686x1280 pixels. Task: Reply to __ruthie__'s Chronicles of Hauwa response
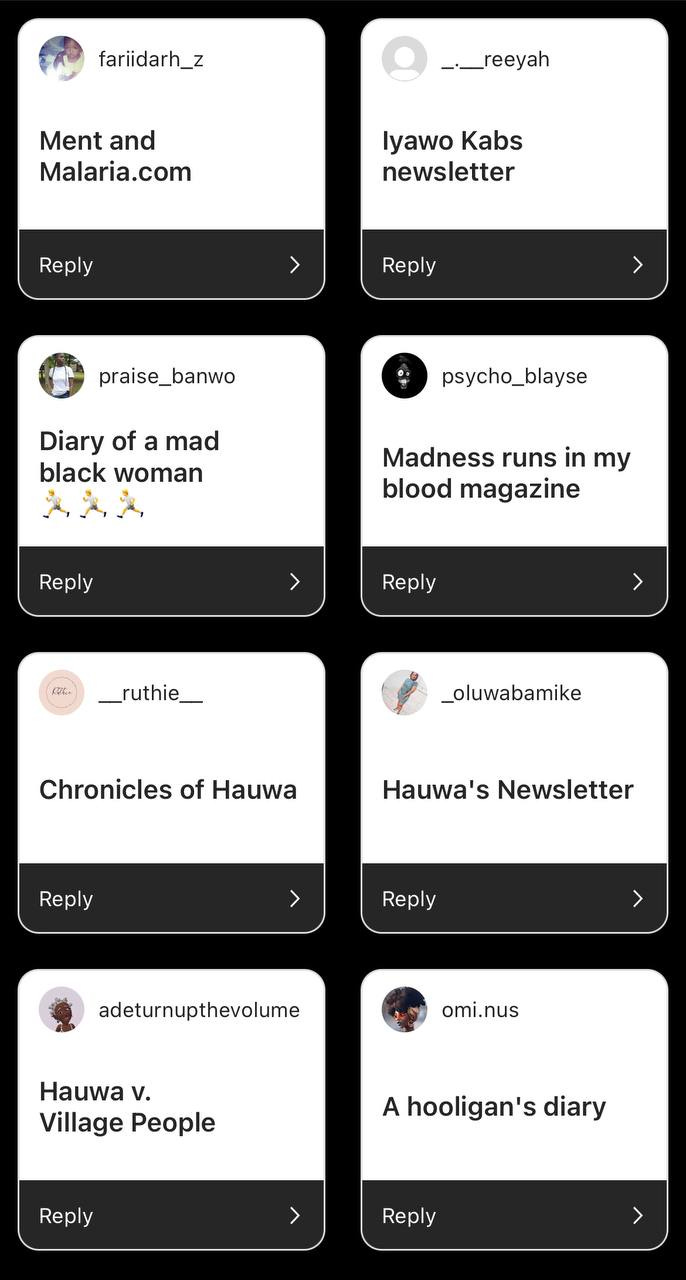coord(171,898)
